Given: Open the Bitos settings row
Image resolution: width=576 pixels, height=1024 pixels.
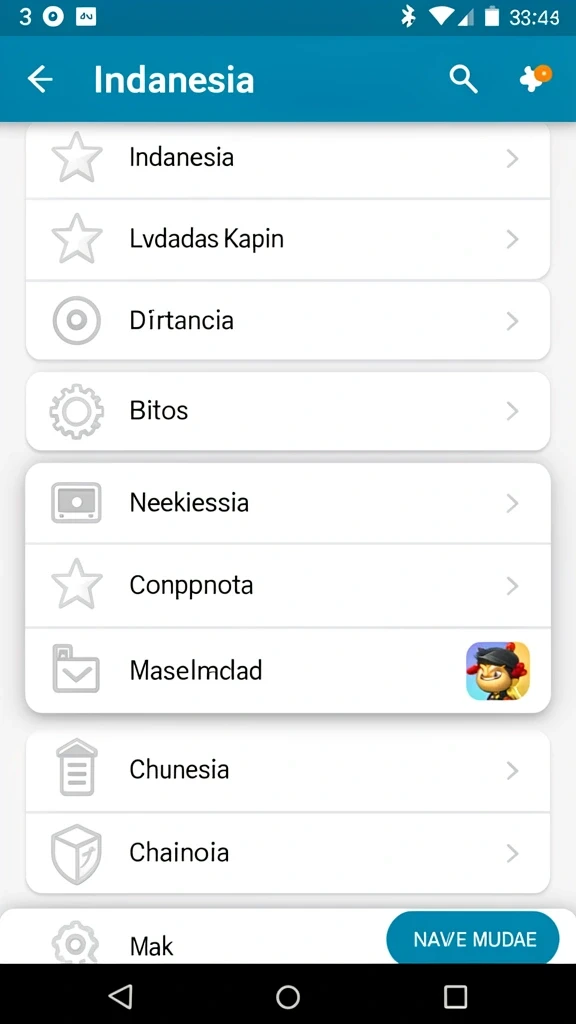Looking at the screenshot, I should (287, 411).
